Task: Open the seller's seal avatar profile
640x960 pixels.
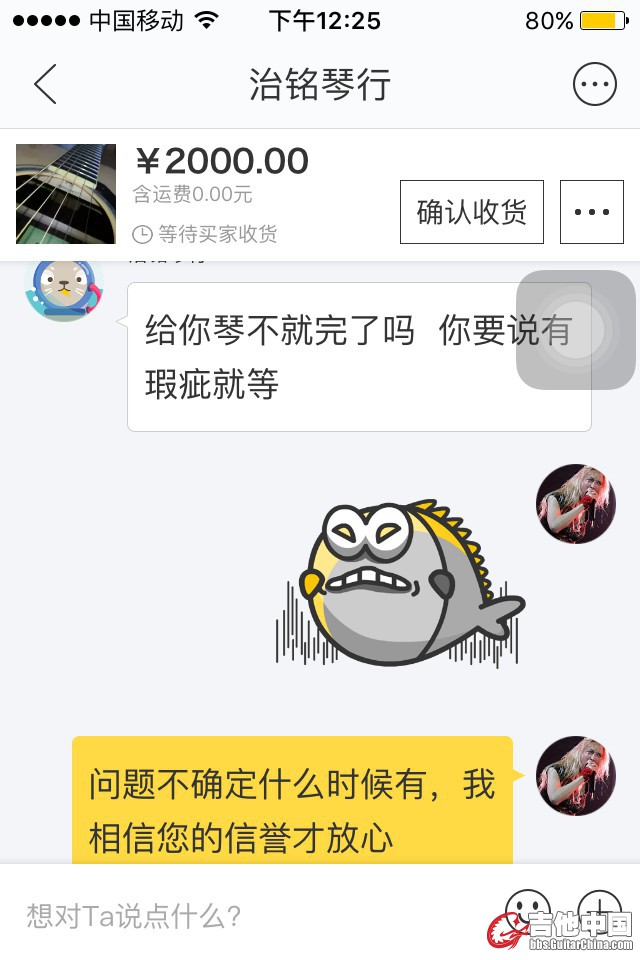Action: coord(64,287)
